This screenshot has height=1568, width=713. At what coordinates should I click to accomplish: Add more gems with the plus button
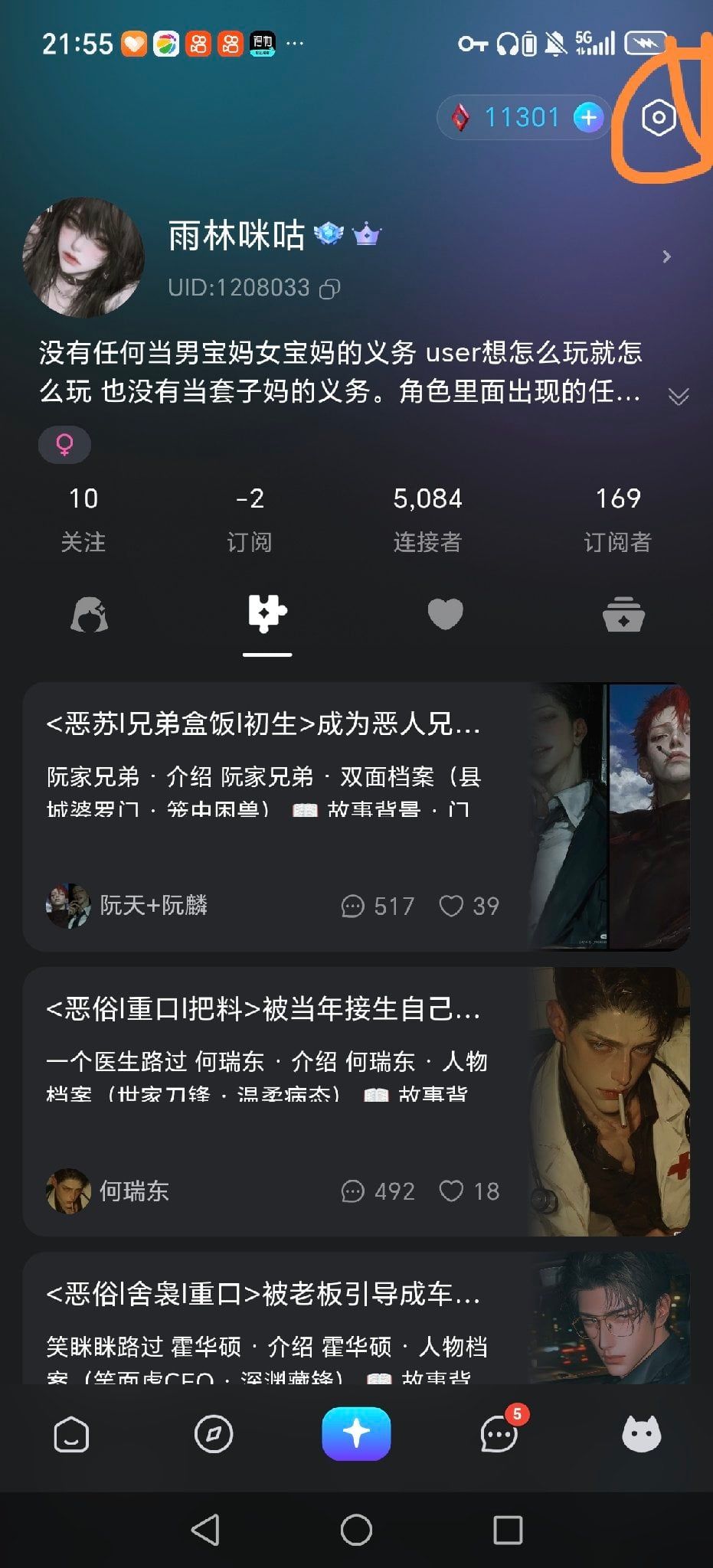pyautogui.click(x=588, y=118)
